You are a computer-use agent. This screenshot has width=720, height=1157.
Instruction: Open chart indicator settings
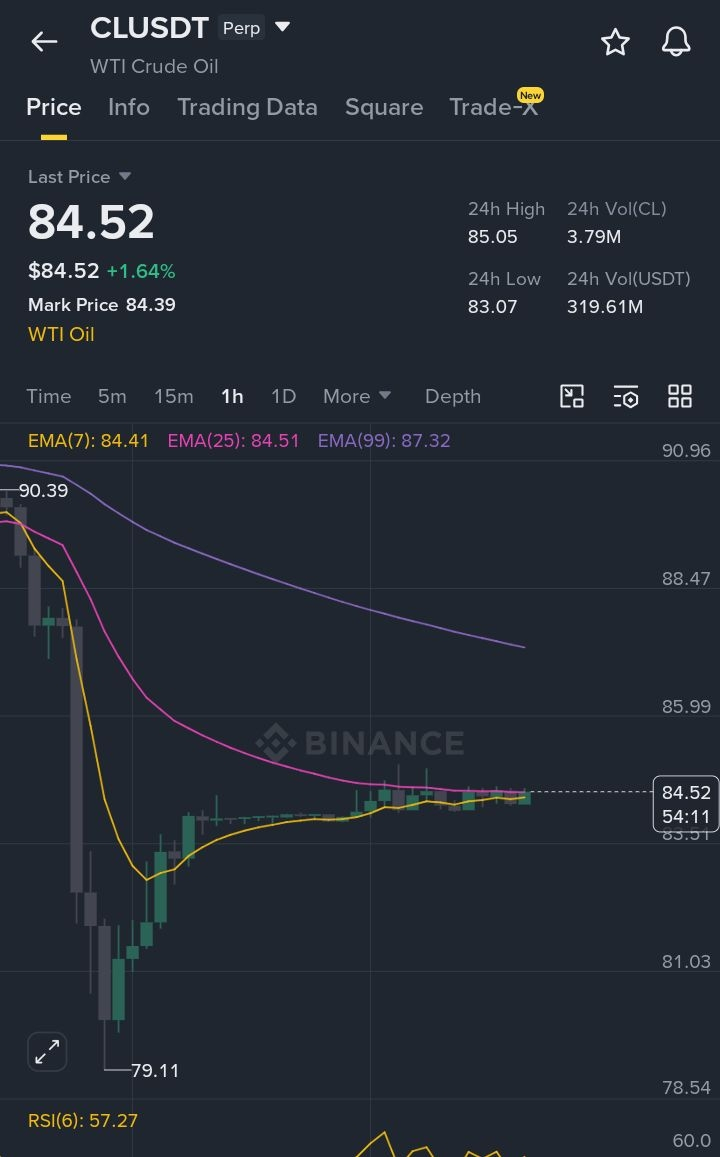[x=626, y=396]
